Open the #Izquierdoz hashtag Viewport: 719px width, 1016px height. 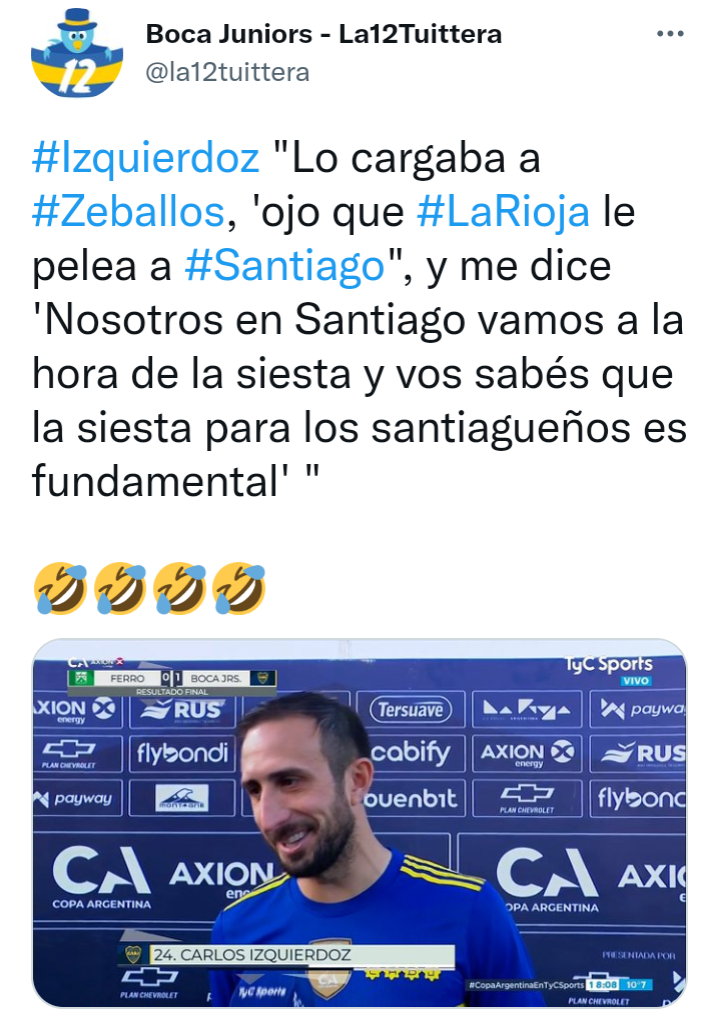[x=146, y=158]
